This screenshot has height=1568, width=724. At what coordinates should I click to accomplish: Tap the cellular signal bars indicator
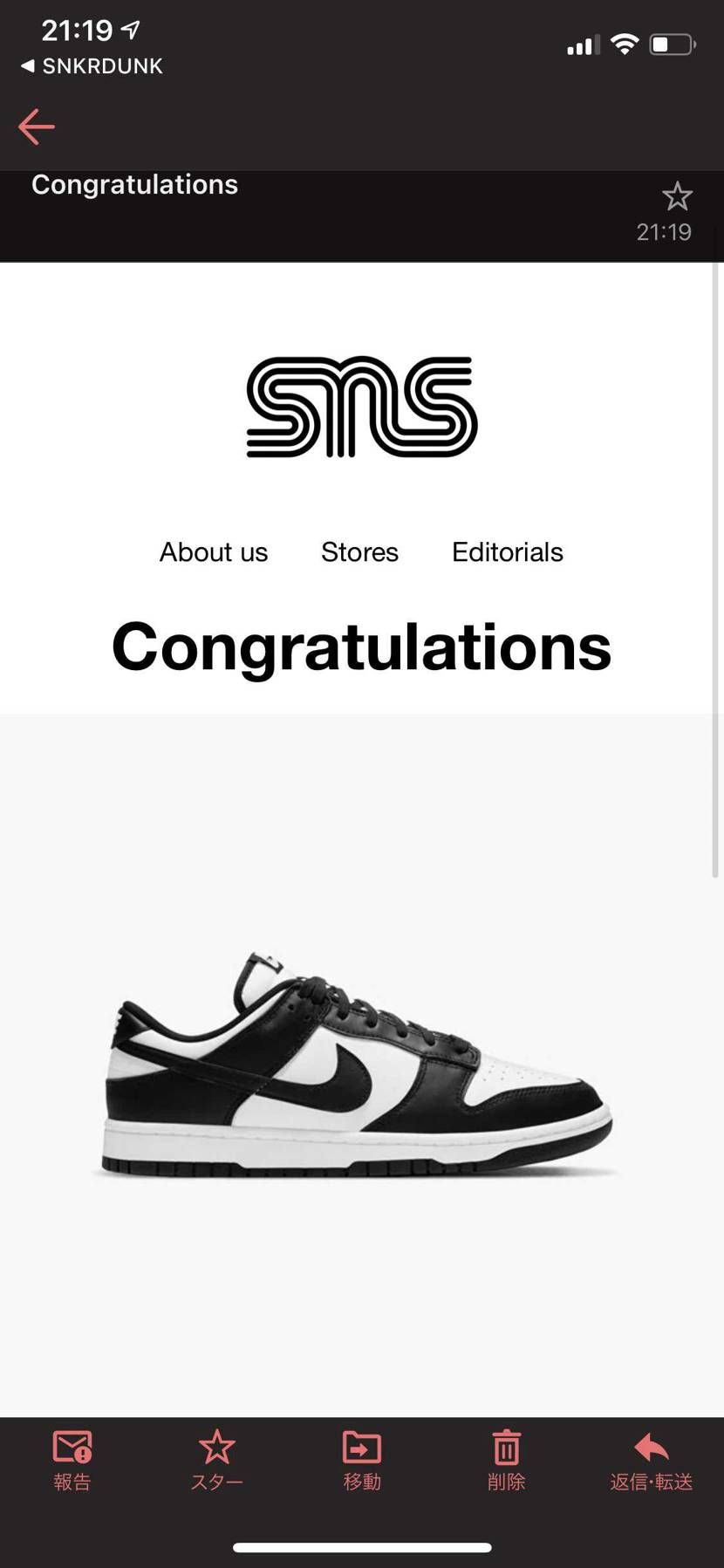pos(581,44)
